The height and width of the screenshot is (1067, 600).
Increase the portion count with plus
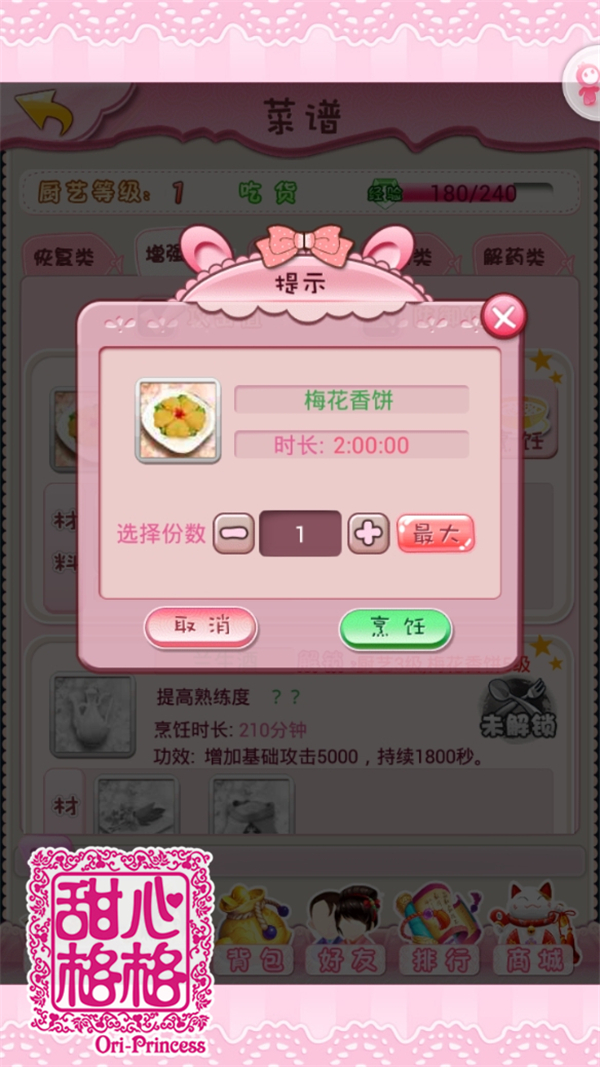click(368, 534)
